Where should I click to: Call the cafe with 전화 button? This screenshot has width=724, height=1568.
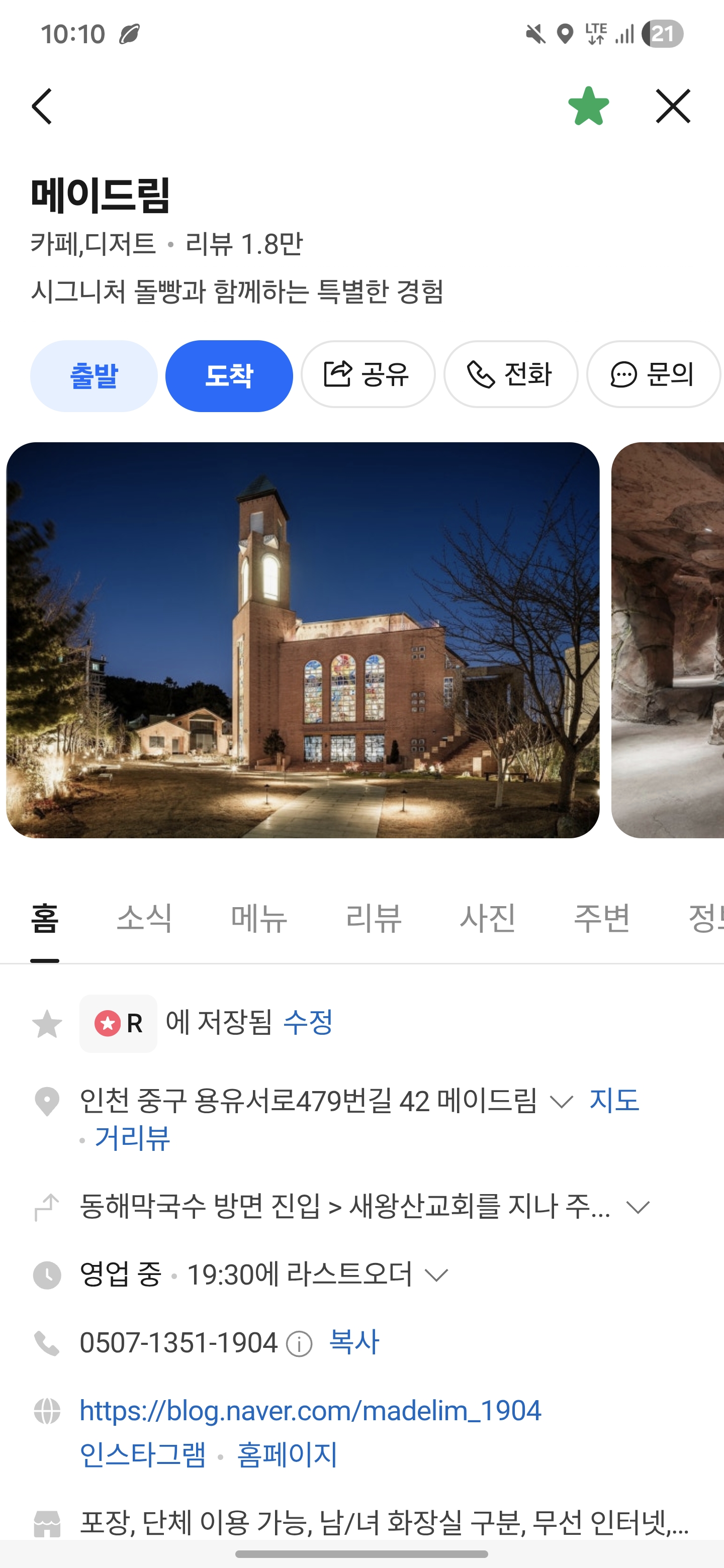510,374
